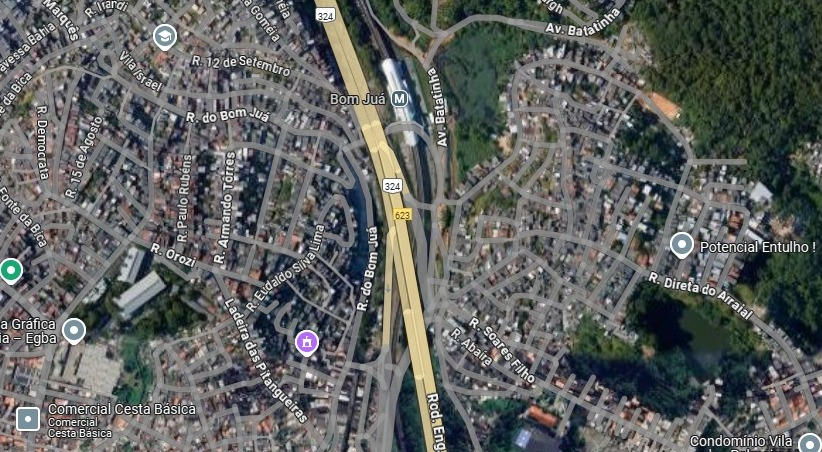Select the green pin near Fonte da Bica
Viewport: 822px width, 452px height.
coord(11,269)
